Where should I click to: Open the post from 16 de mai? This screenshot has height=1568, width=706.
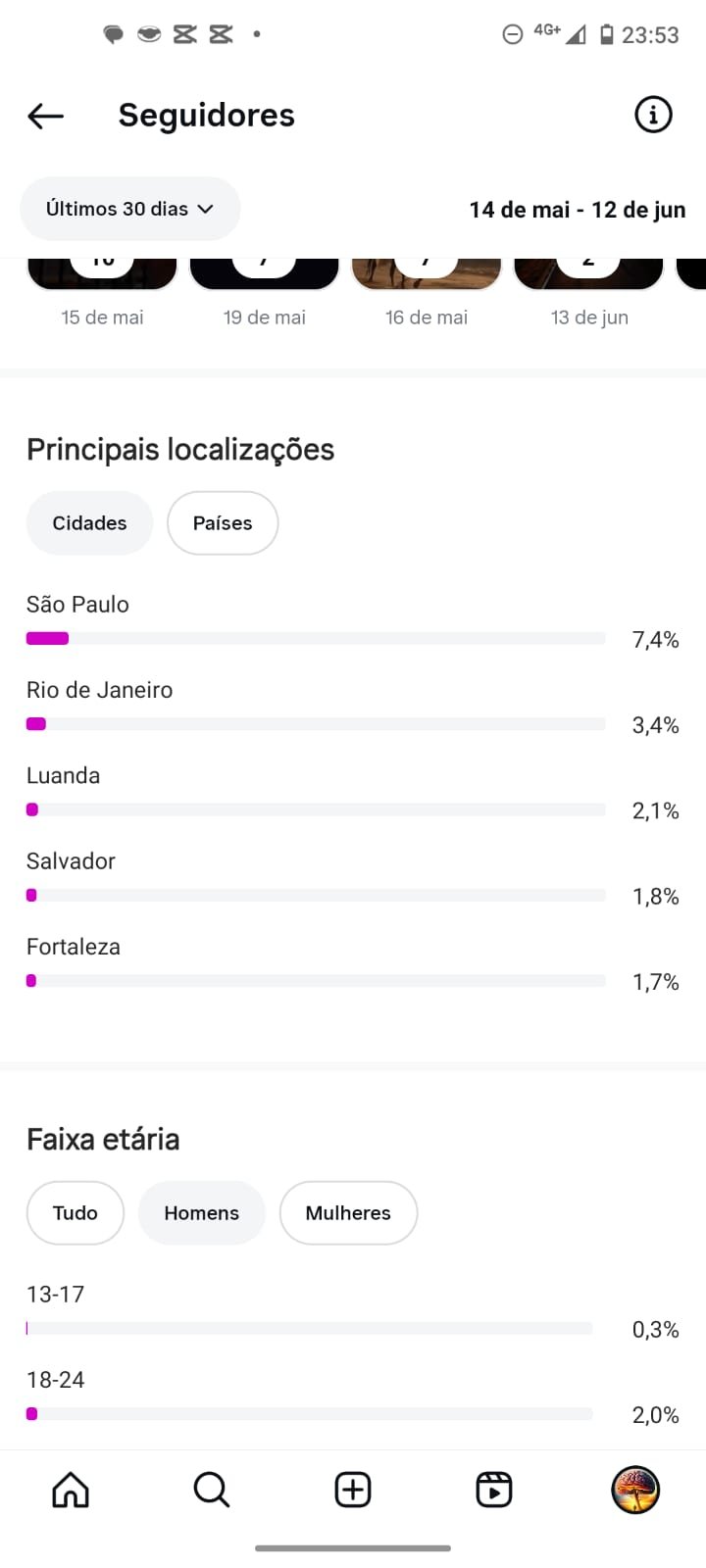point(427,274)
